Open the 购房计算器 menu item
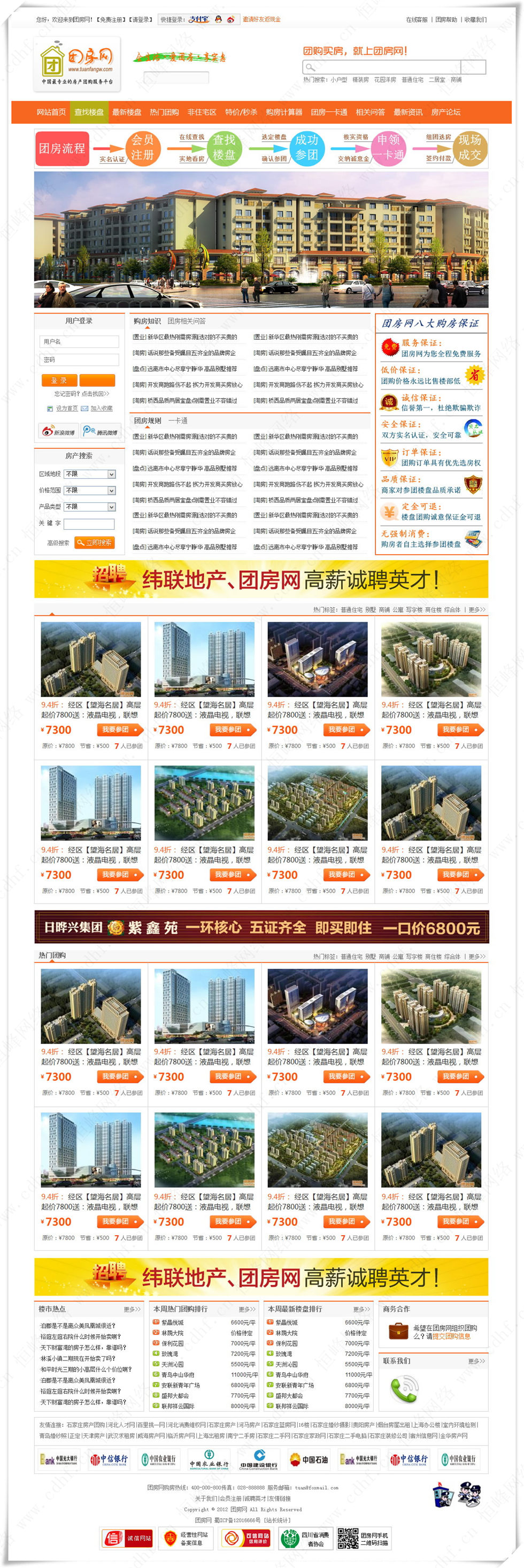 (x=283, y=112)
